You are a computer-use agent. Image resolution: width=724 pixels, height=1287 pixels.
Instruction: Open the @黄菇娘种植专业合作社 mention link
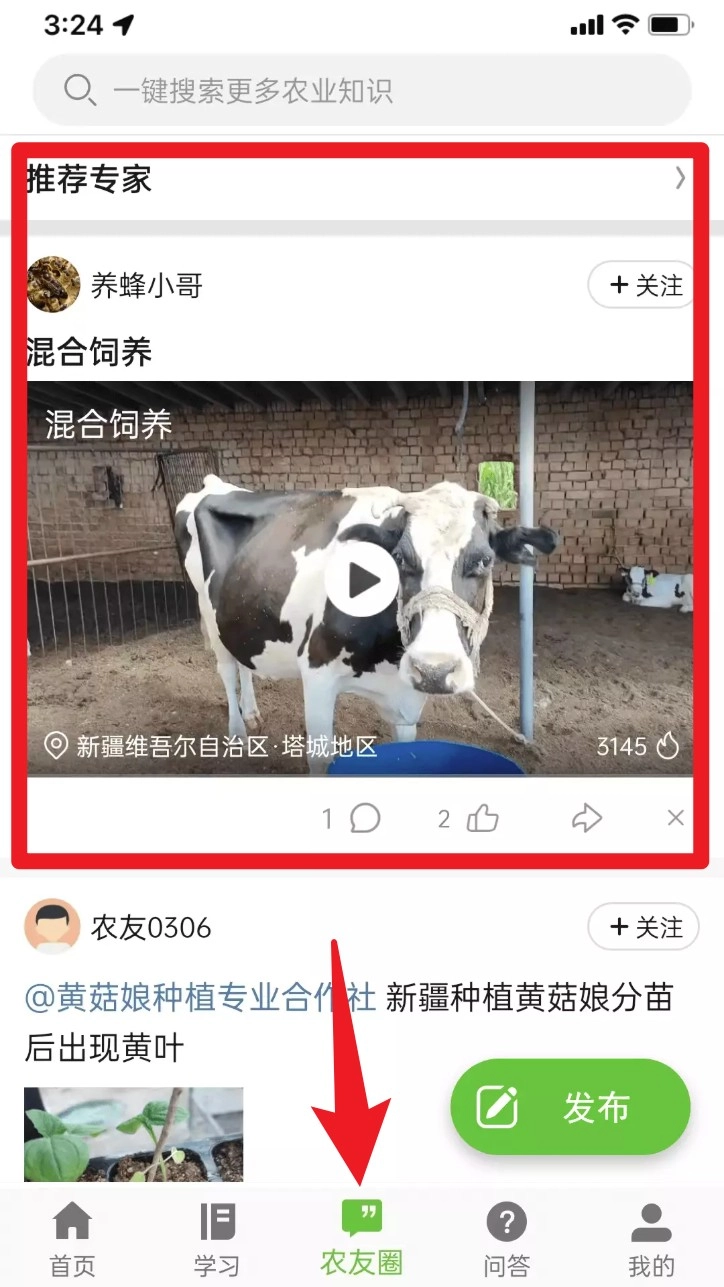click(x=200, y=997)
